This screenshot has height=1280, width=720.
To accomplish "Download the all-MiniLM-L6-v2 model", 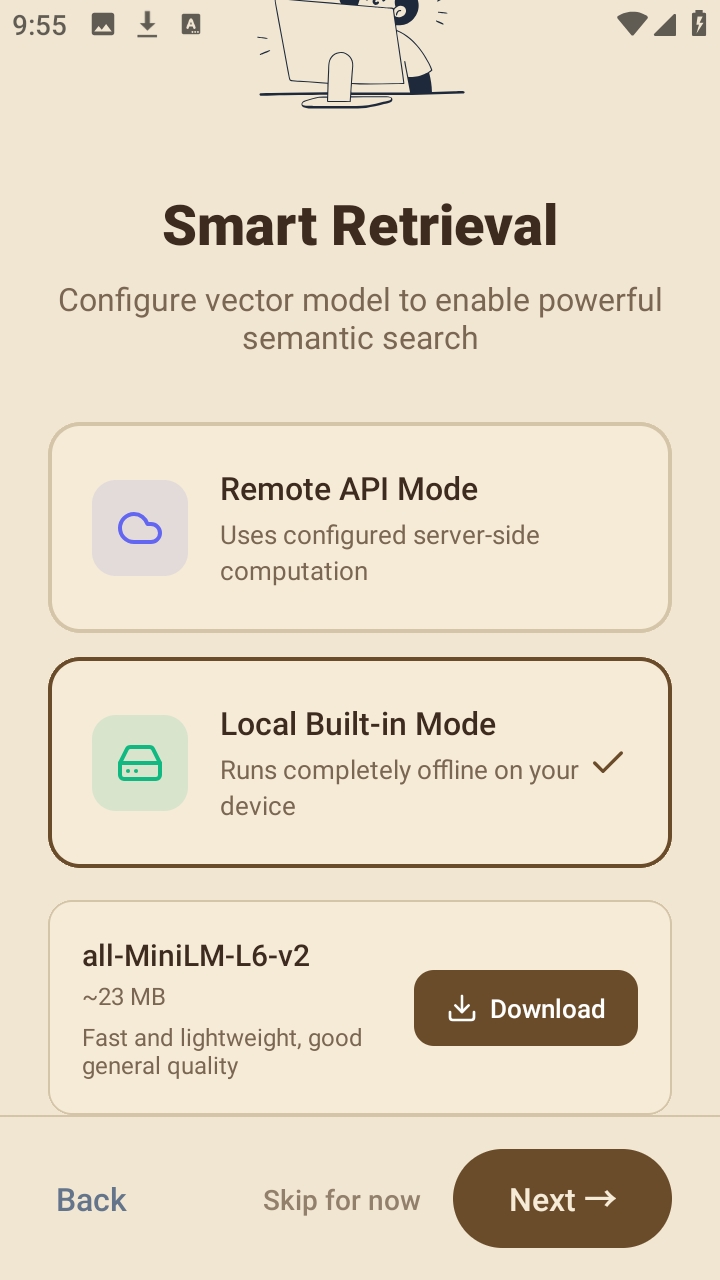I will [526, 1008].
